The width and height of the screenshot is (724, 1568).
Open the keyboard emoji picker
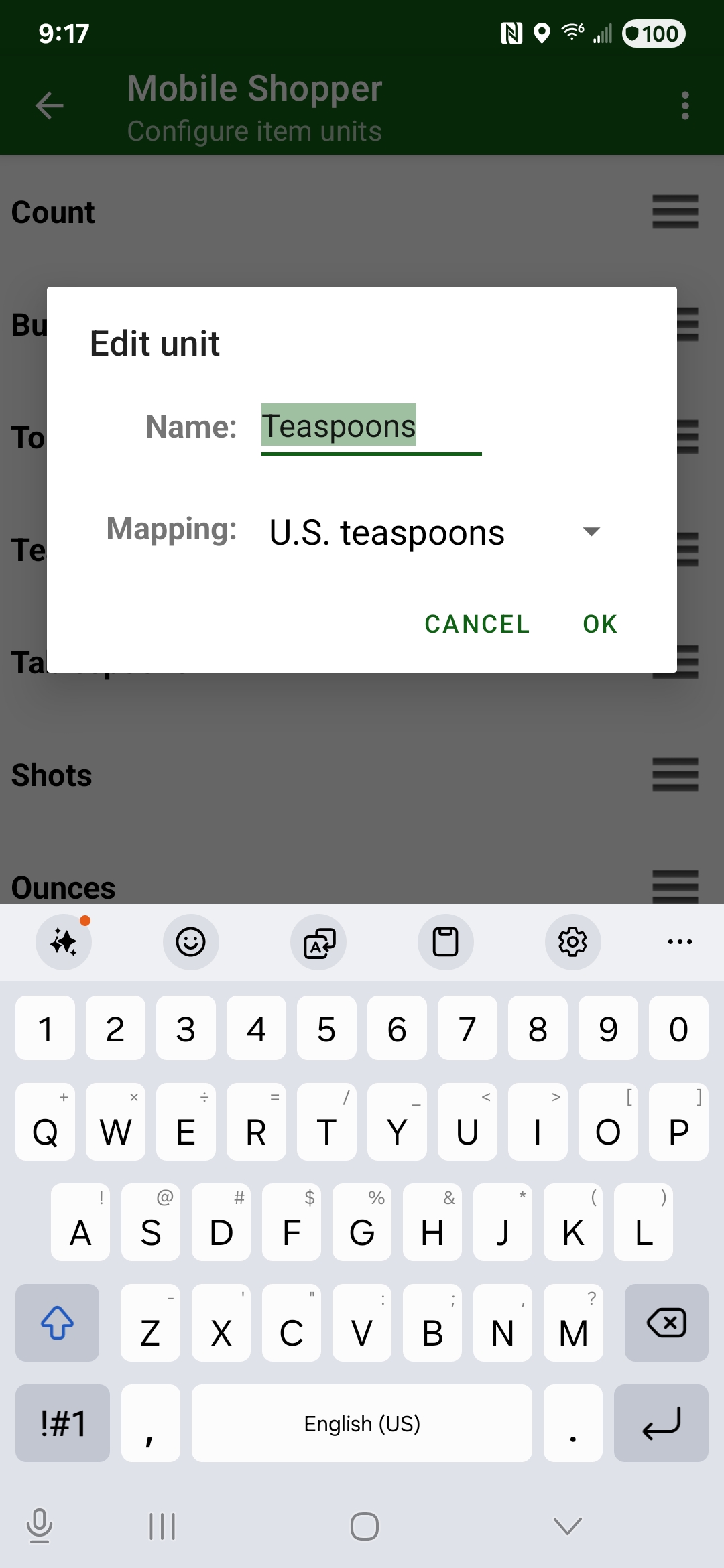[190, 942]
